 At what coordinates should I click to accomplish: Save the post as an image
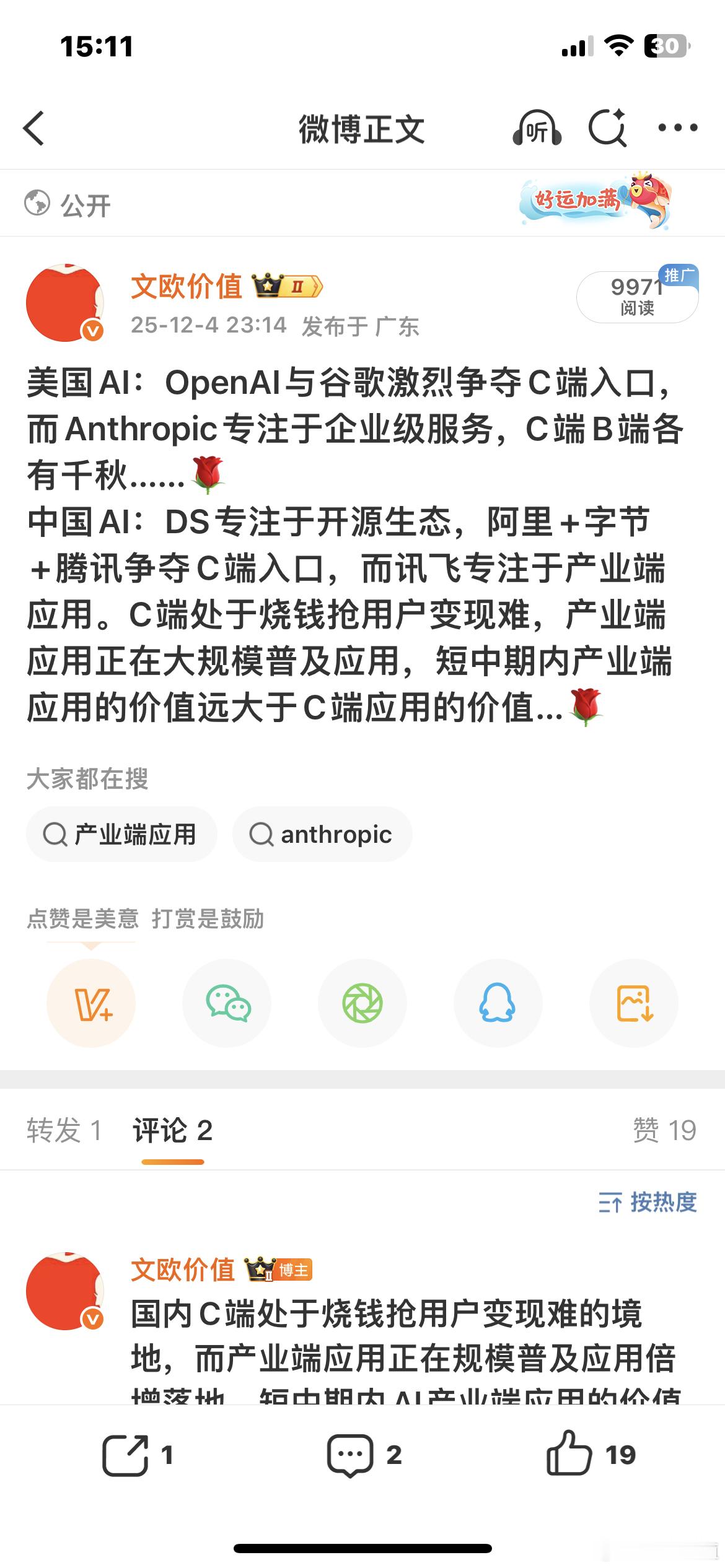633,1003
